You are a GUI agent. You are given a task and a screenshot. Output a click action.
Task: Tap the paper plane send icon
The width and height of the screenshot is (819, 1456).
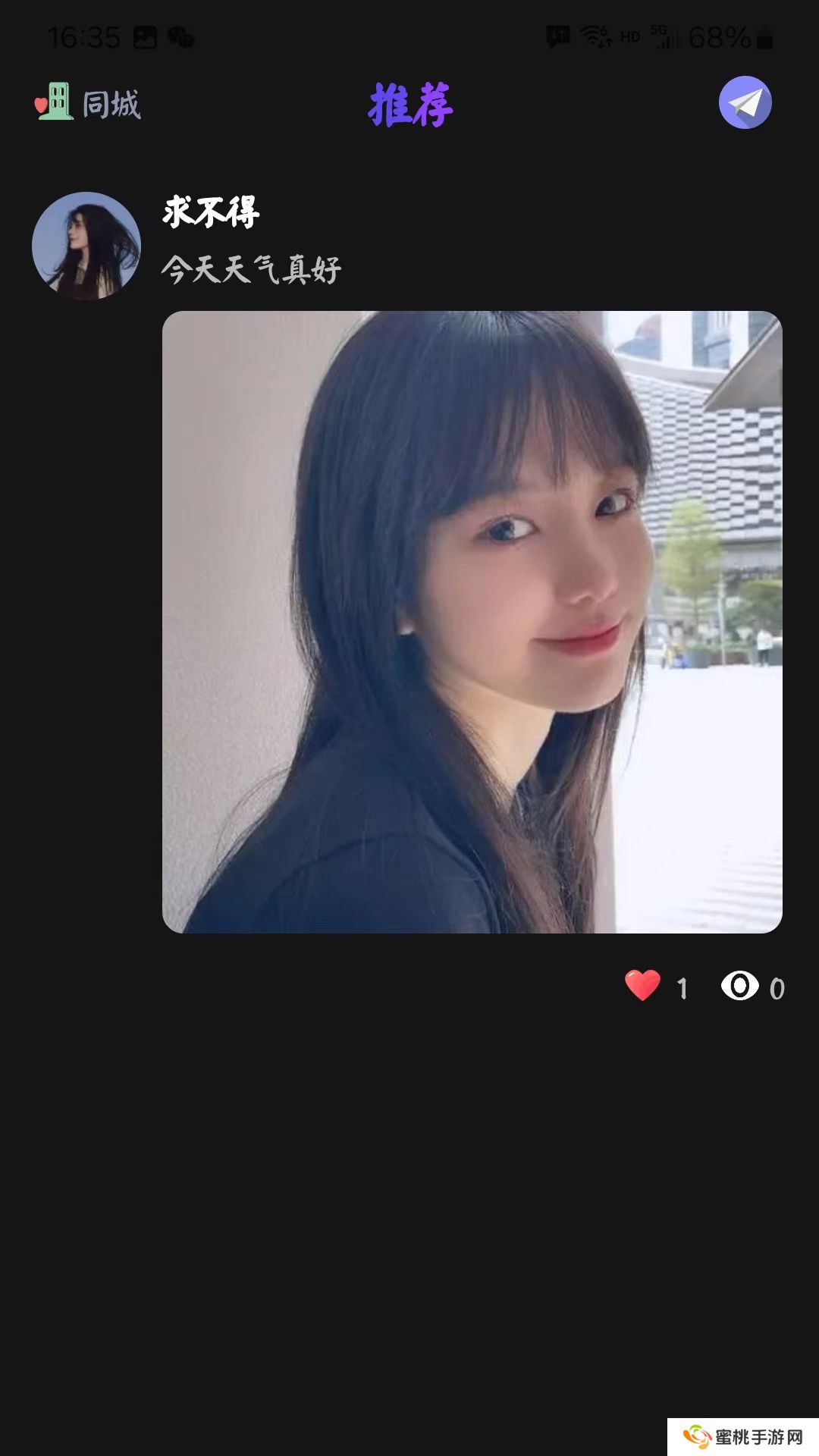[745, 103]
